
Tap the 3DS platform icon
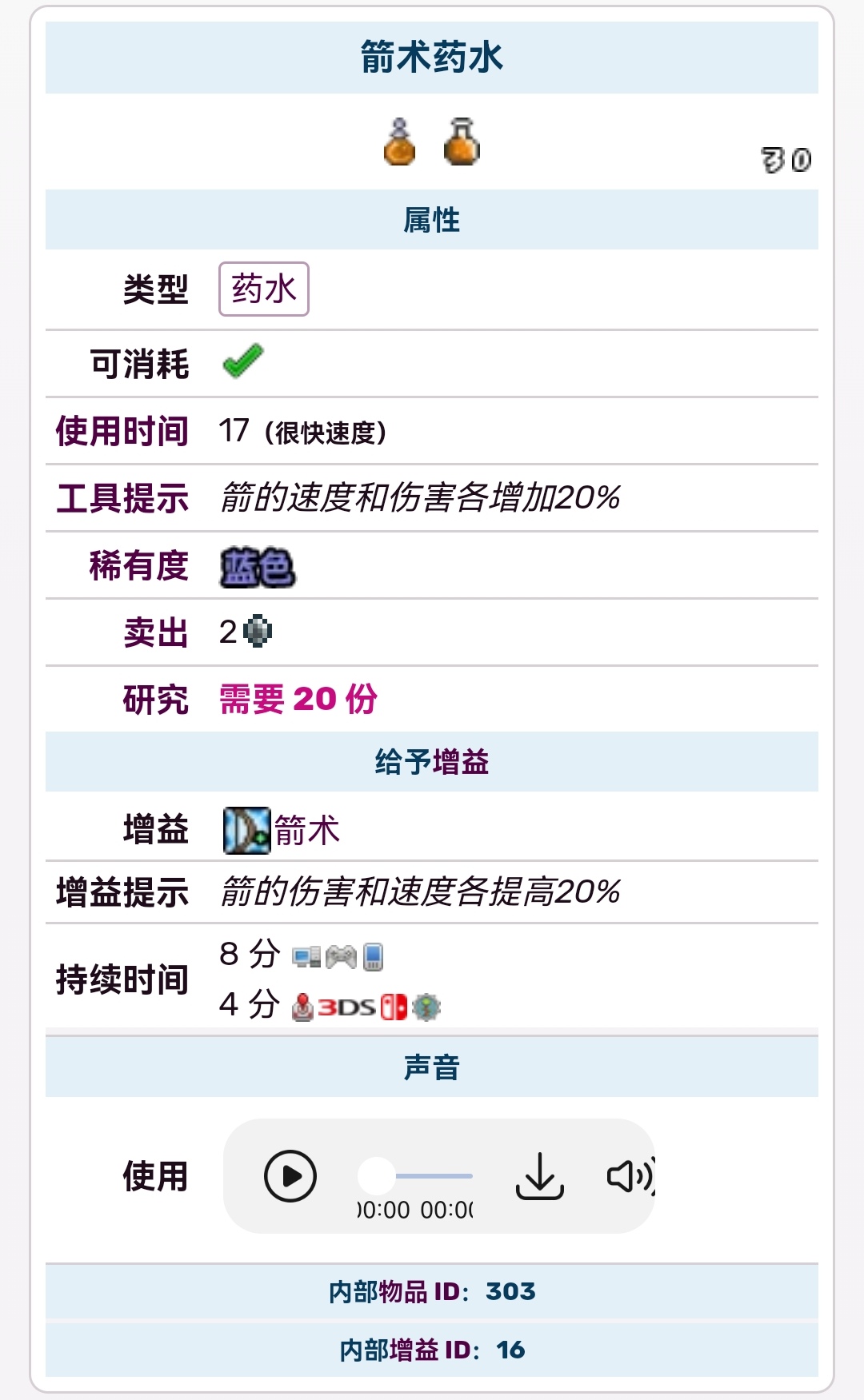click(346, 1007)
